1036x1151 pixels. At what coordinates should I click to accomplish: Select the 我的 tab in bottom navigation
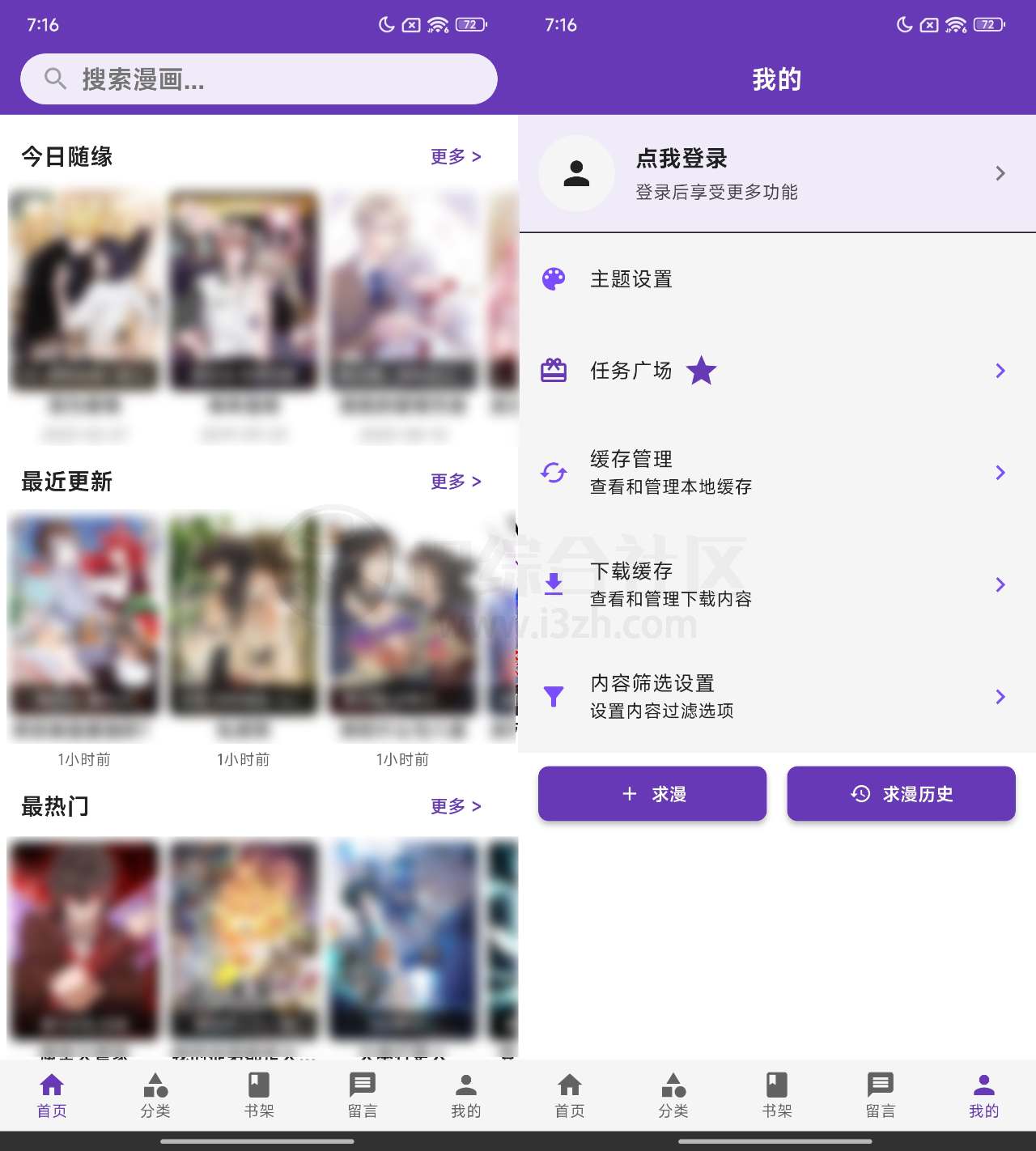[x=983, y=1095]
